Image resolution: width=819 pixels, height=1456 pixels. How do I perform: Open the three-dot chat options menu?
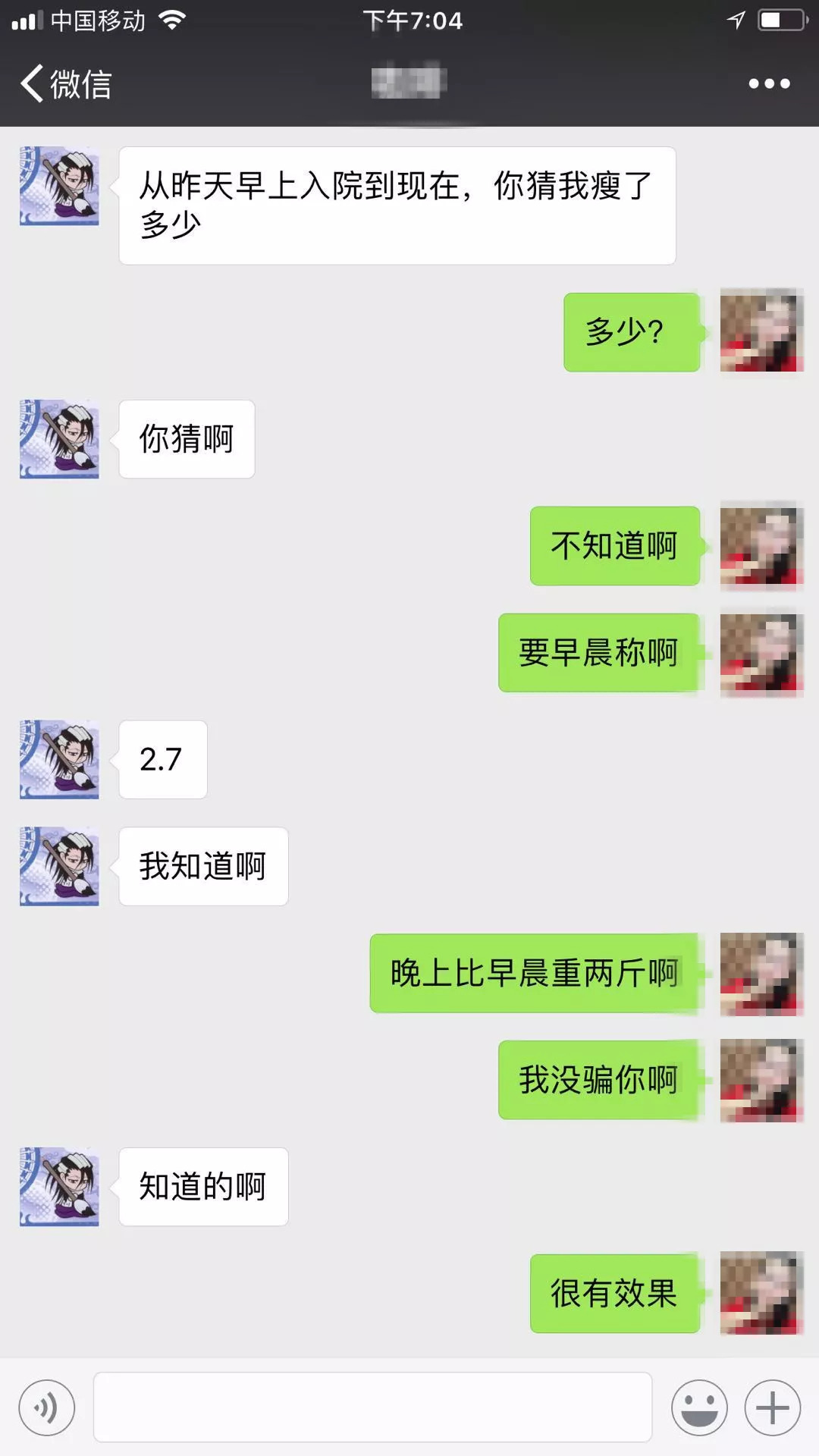[x=769, y=83]
